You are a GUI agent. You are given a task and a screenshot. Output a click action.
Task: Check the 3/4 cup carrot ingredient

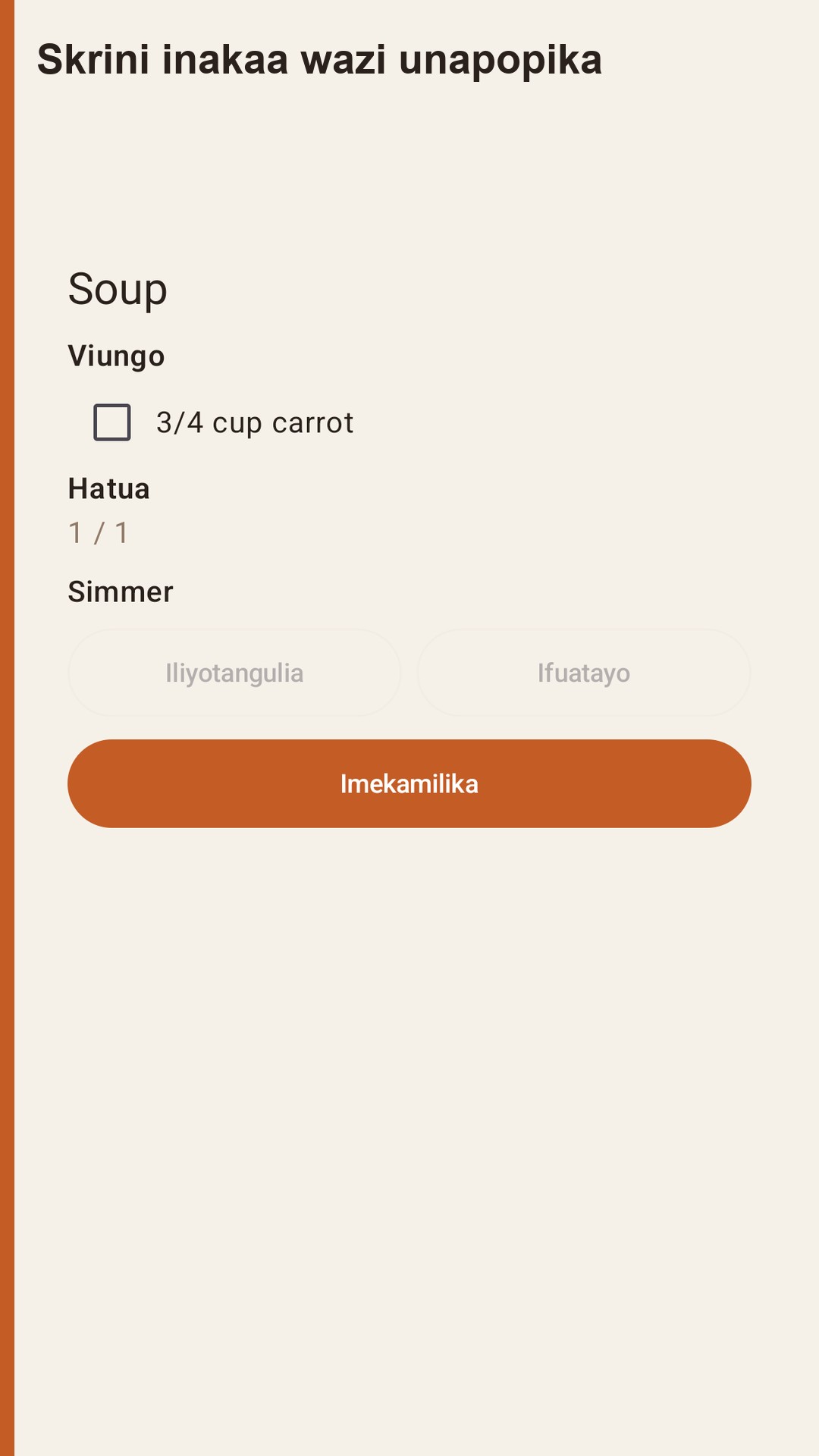point(112,422)
